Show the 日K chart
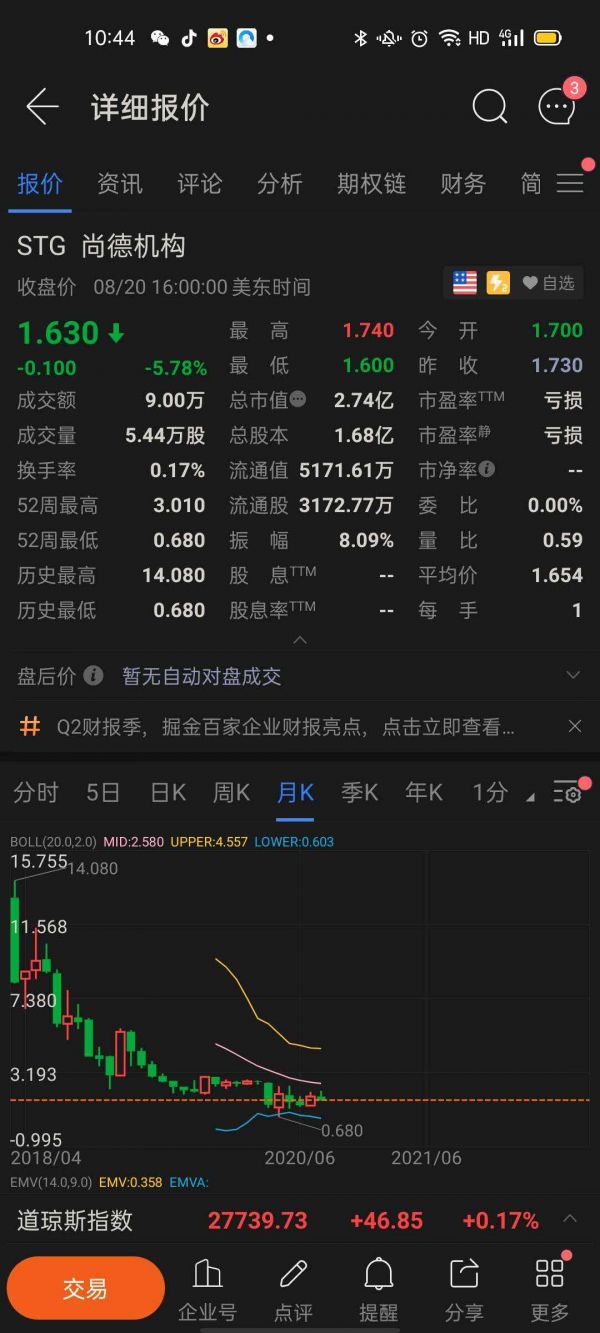This screenshot has width=600, height=1333. (168, 793)
